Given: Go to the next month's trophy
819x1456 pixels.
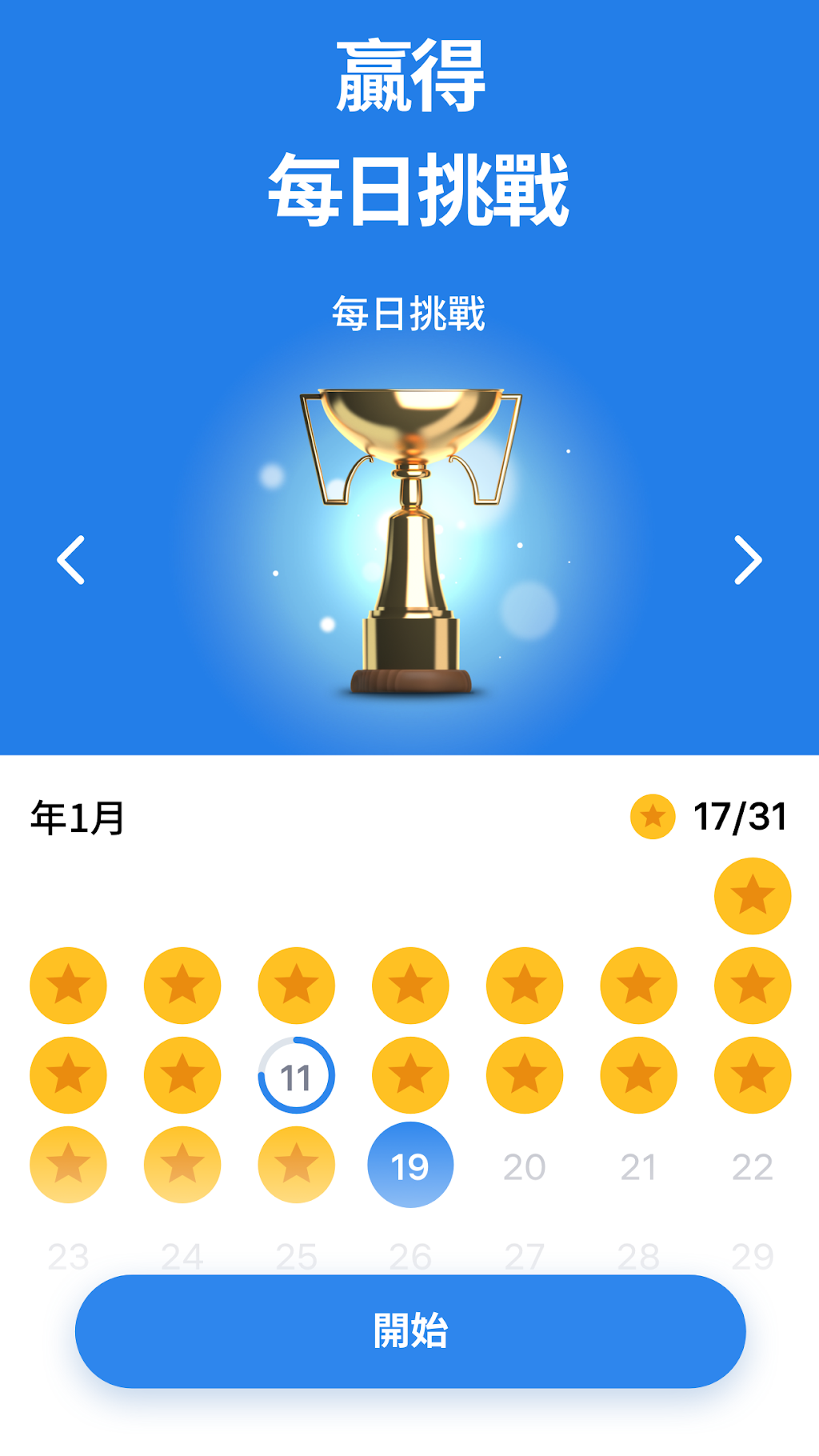Looking at the screenshot, I should pyautogui.click(x=748, y=560).
